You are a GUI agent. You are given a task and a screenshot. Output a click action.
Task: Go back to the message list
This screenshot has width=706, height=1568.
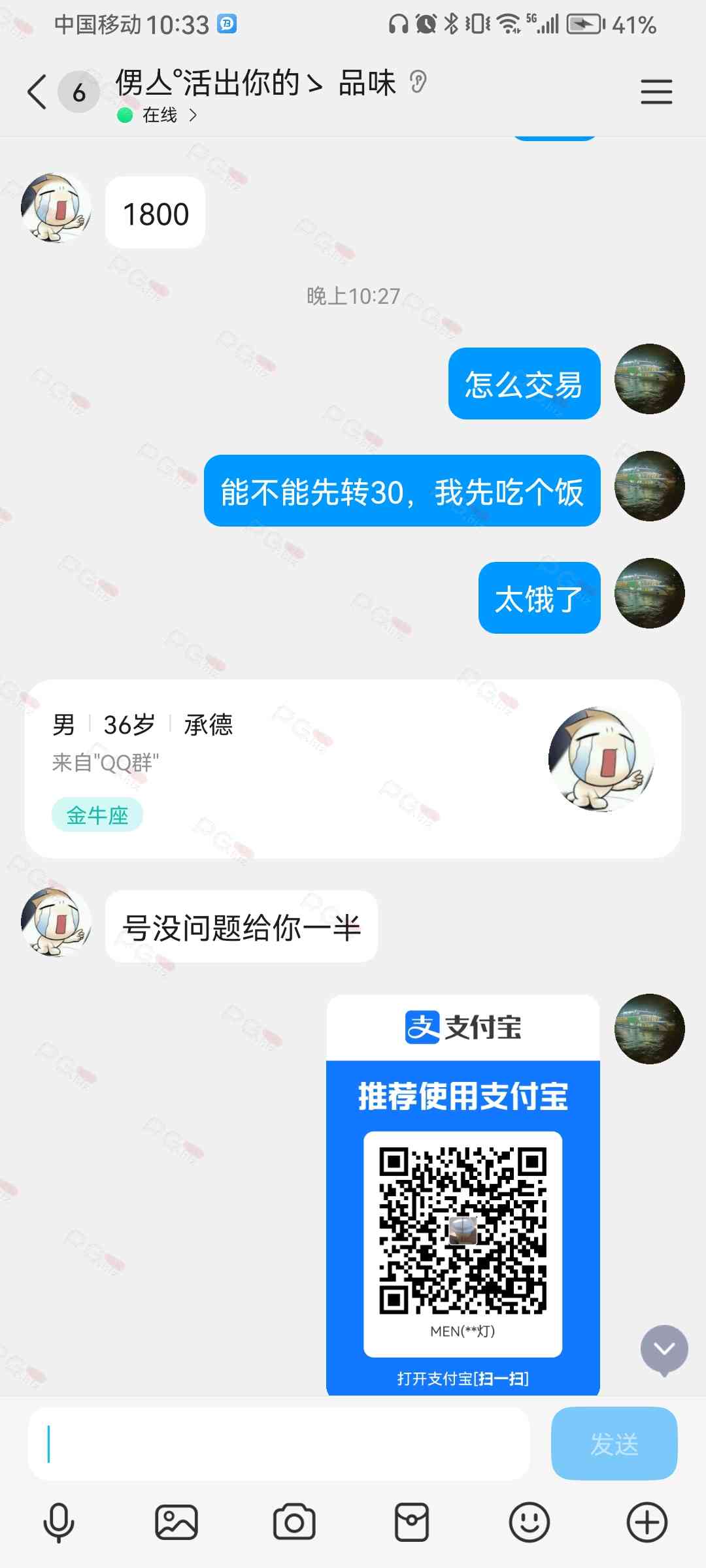click(37, 91)
